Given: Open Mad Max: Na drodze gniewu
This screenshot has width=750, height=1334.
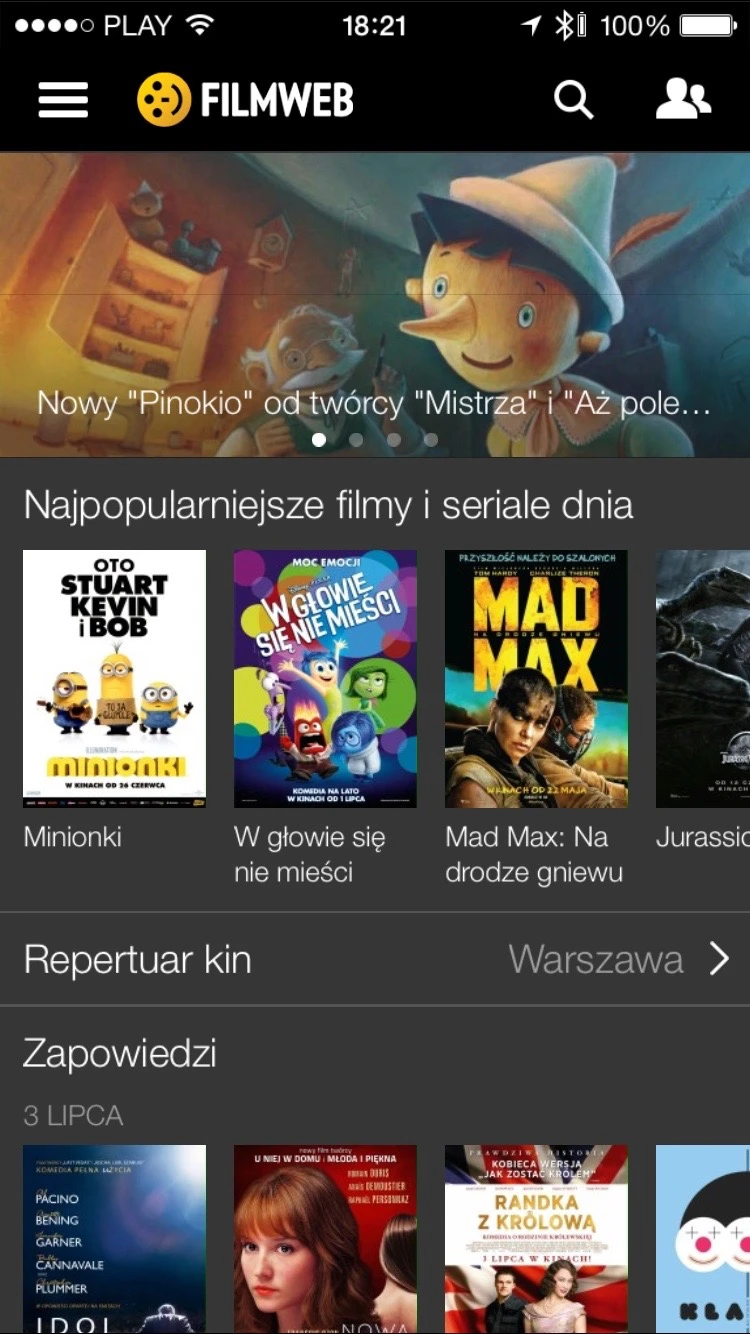Looking at the screenshot, I should coord(536,678).
